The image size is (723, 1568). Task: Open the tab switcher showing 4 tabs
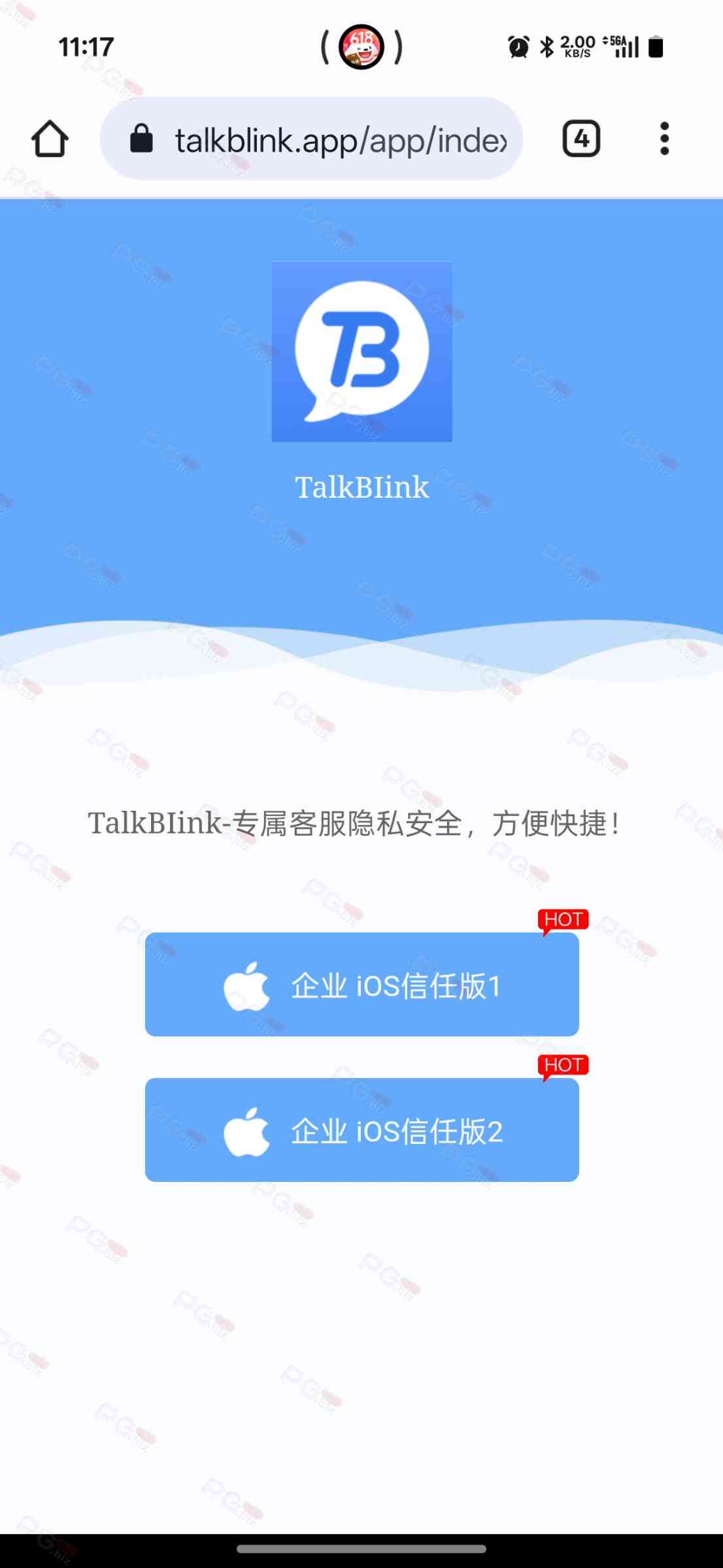[581, 139]
